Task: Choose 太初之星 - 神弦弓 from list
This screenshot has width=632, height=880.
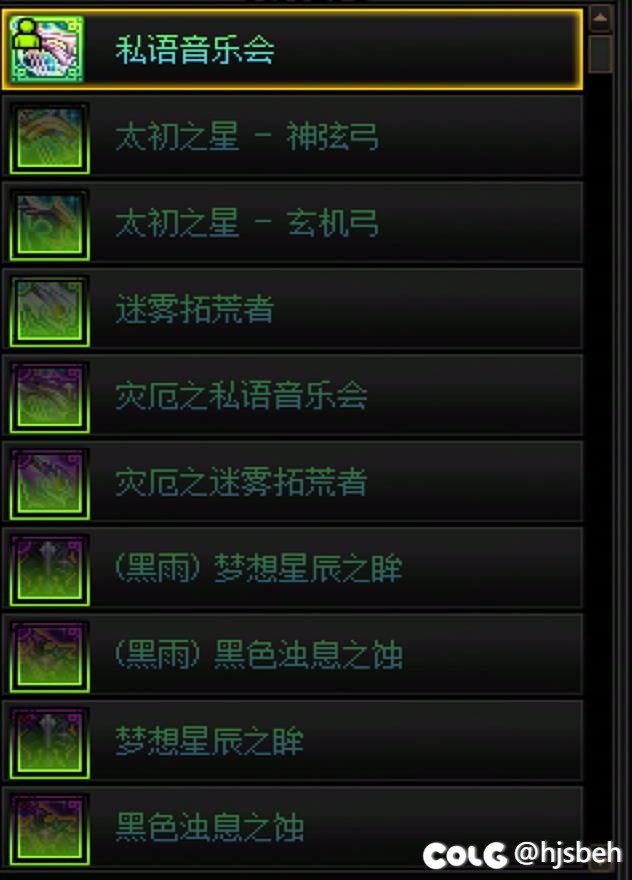Action: click(x=292, y=136)
